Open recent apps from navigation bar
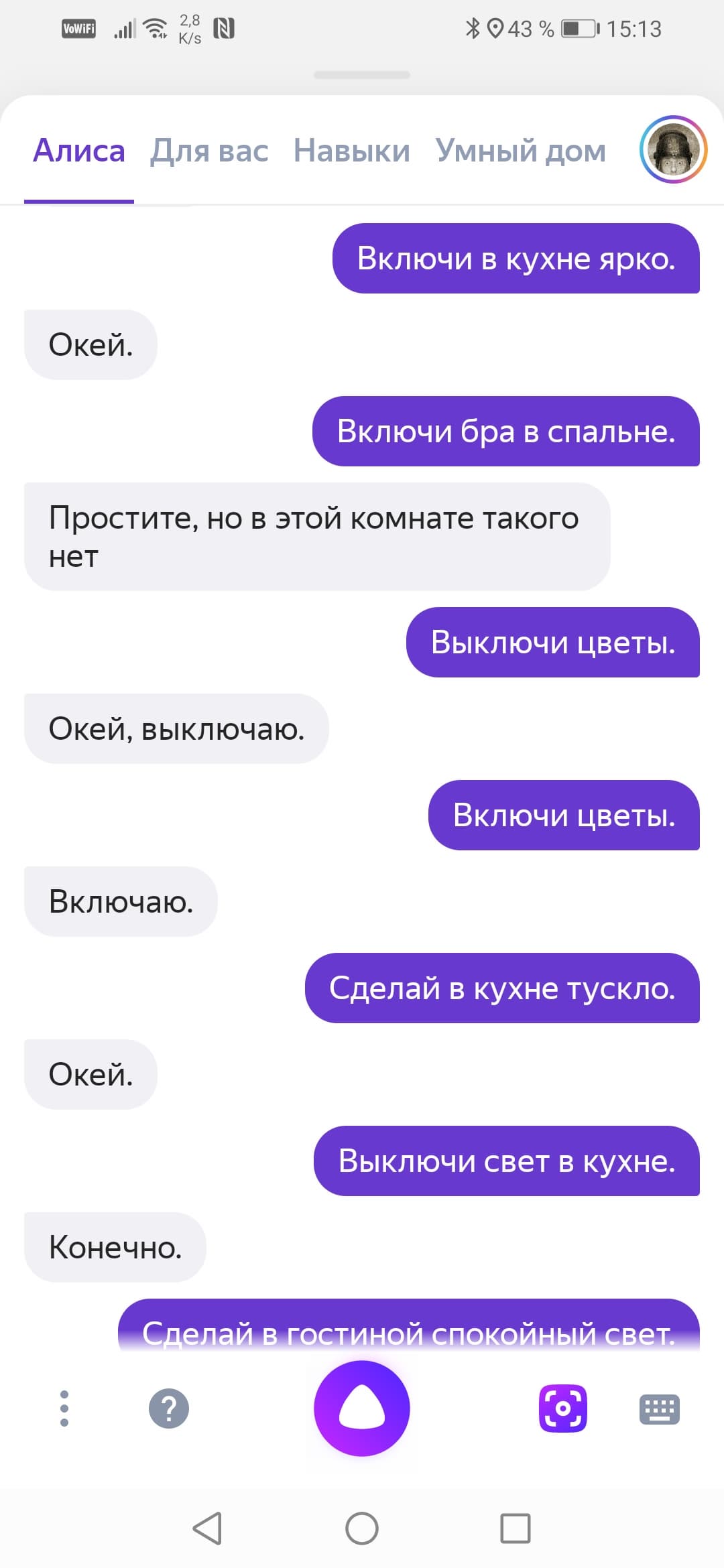Viewport: 724px width, 1568px height. click(516, 1528)
